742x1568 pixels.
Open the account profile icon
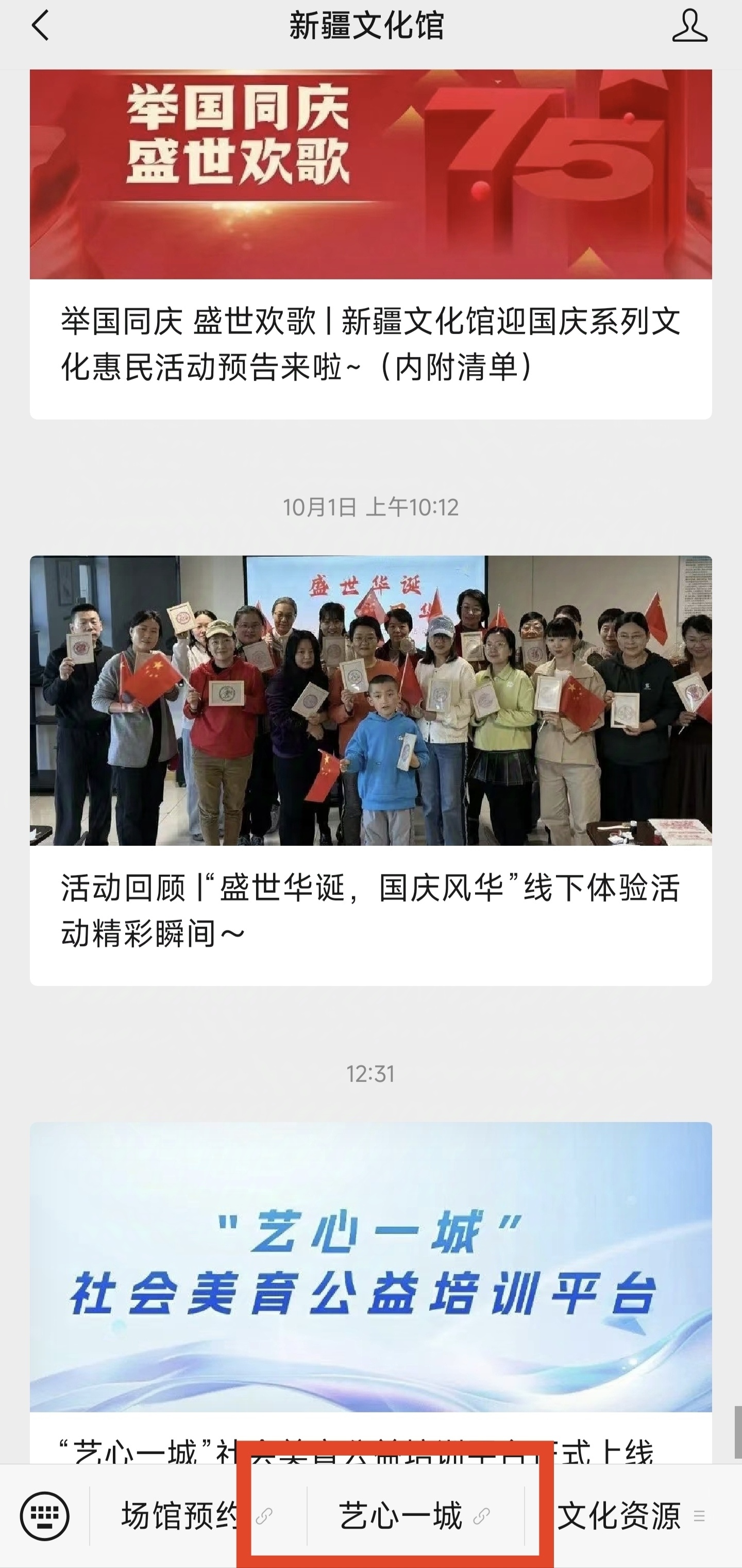click(689, 26)
